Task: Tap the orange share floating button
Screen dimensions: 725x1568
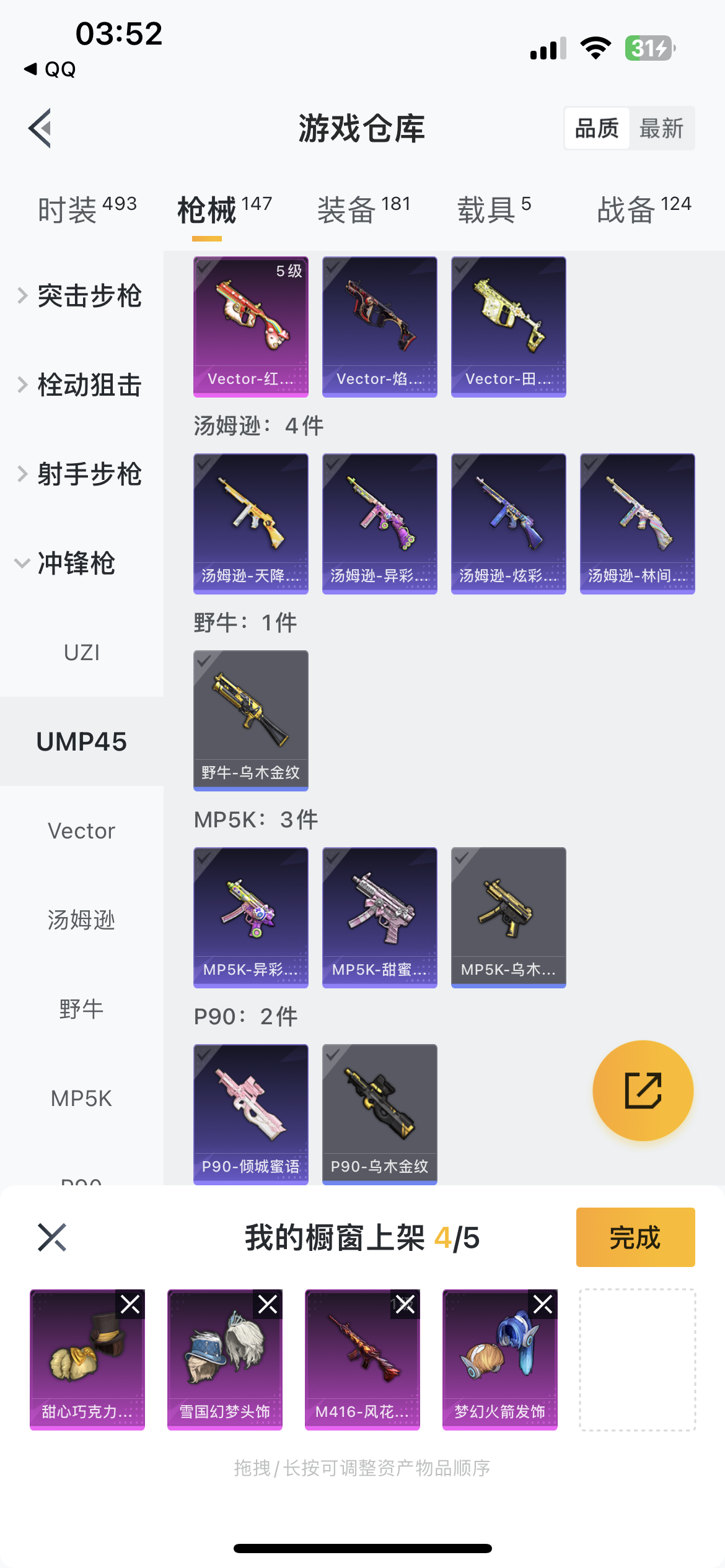Action: click(643, 1091)
